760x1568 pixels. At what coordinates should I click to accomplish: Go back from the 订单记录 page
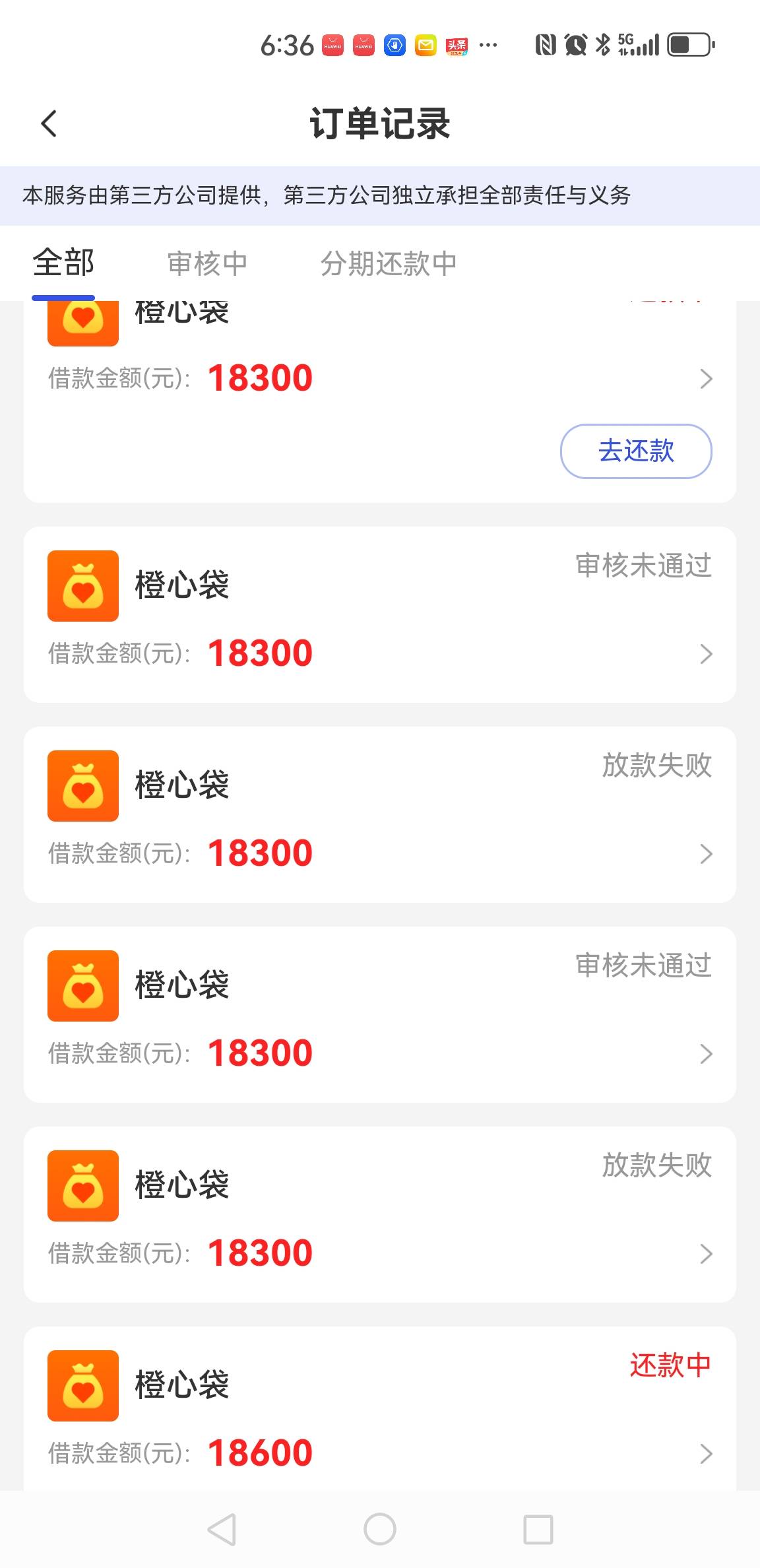[x=49, y=123]
